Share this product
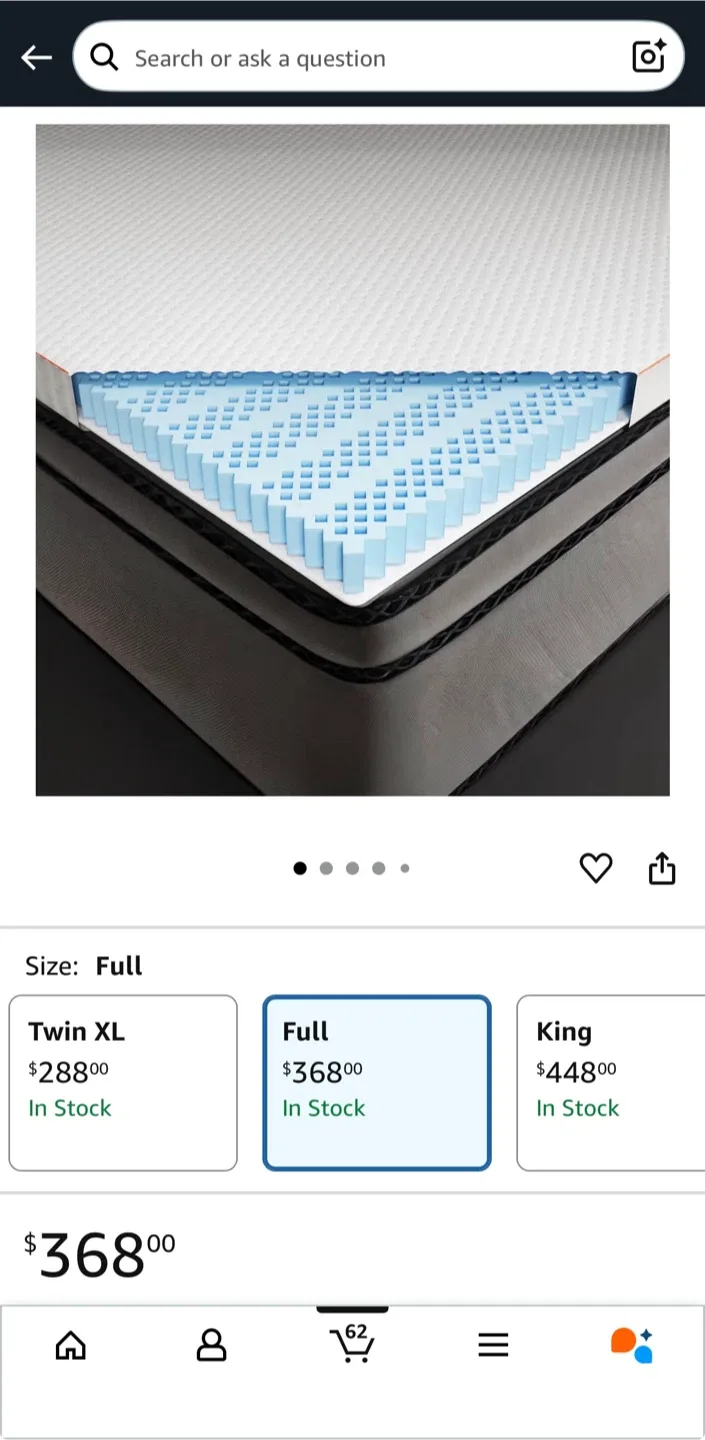705x1440 pixels. 662,868
